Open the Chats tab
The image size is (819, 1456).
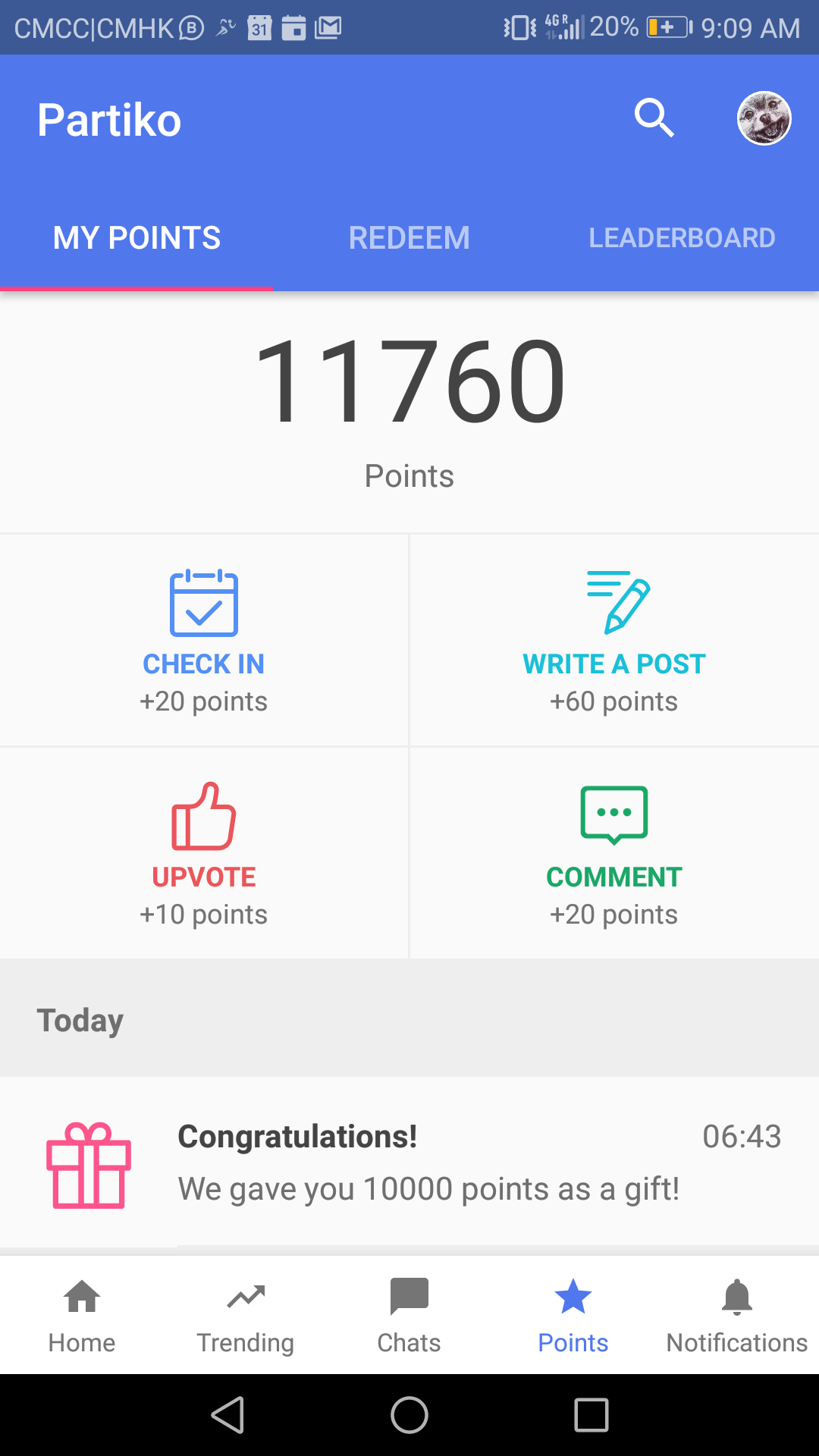409,1316
